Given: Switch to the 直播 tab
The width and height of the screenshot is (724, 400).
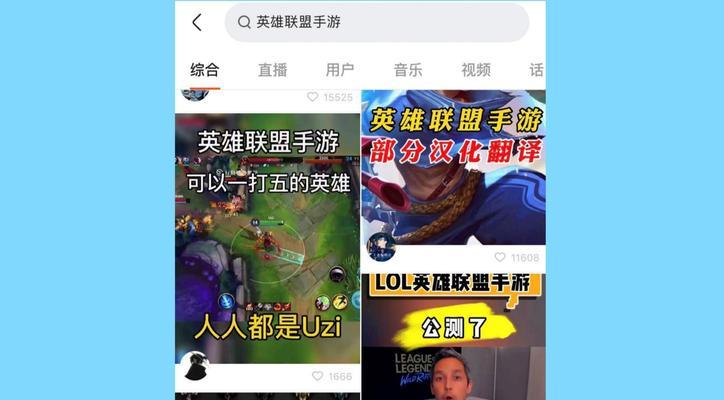Looking at the screenshot, I should click(272, 70).
